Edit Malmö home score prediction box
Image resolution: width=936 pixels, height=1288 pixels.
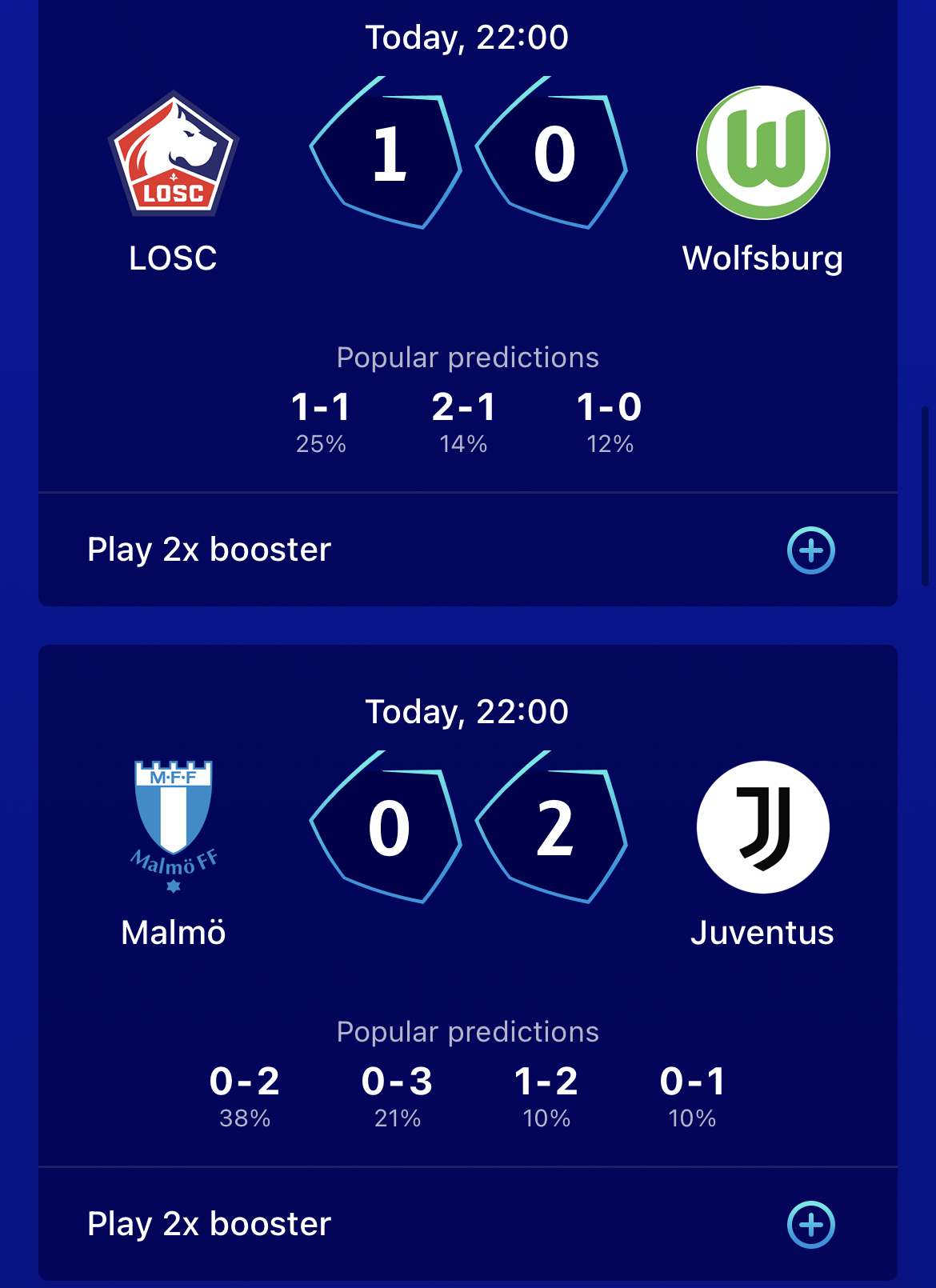point(387,828)
